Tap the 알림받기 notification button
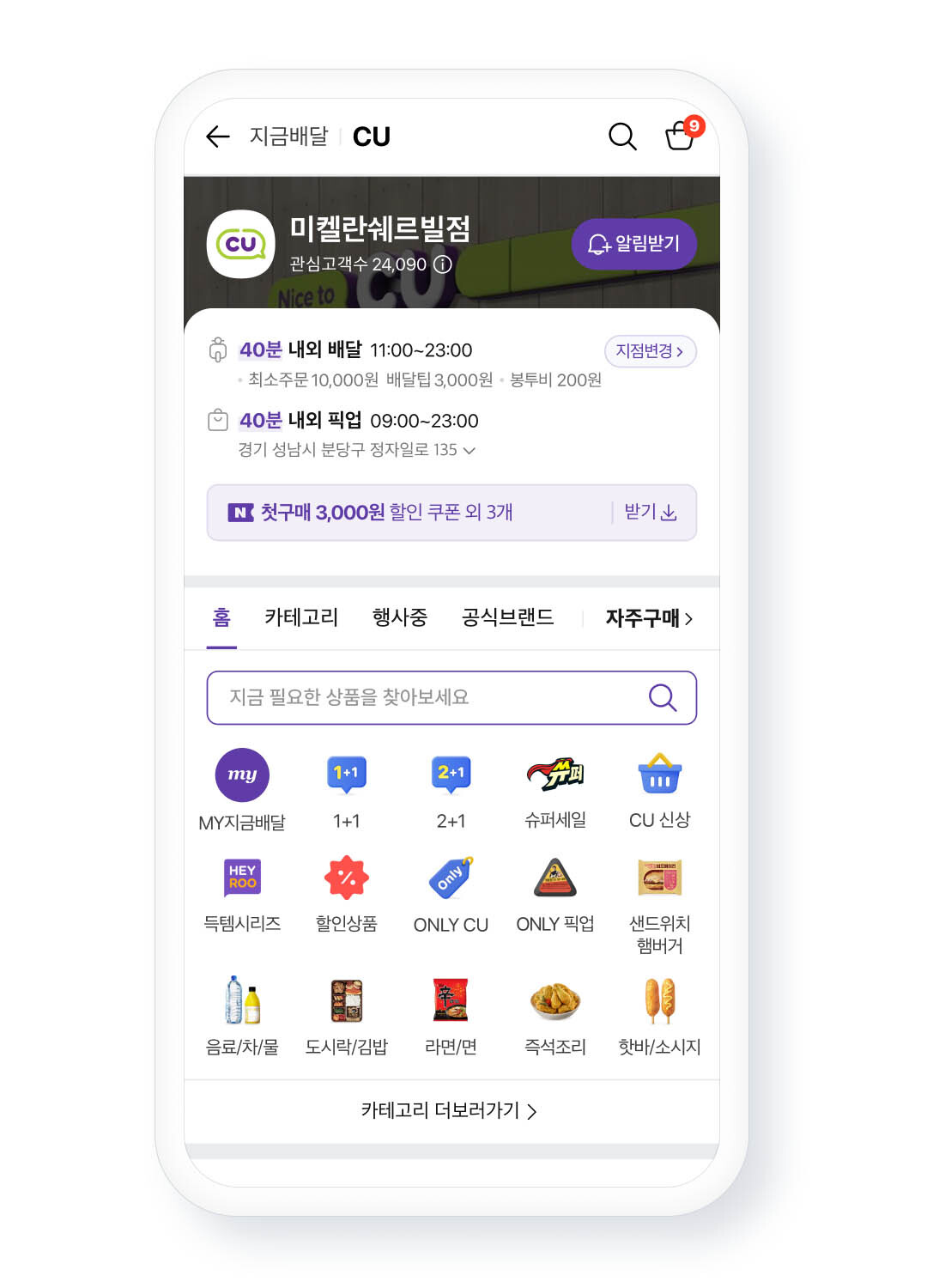Screen dimensions: 927x1288 [633, 244]
